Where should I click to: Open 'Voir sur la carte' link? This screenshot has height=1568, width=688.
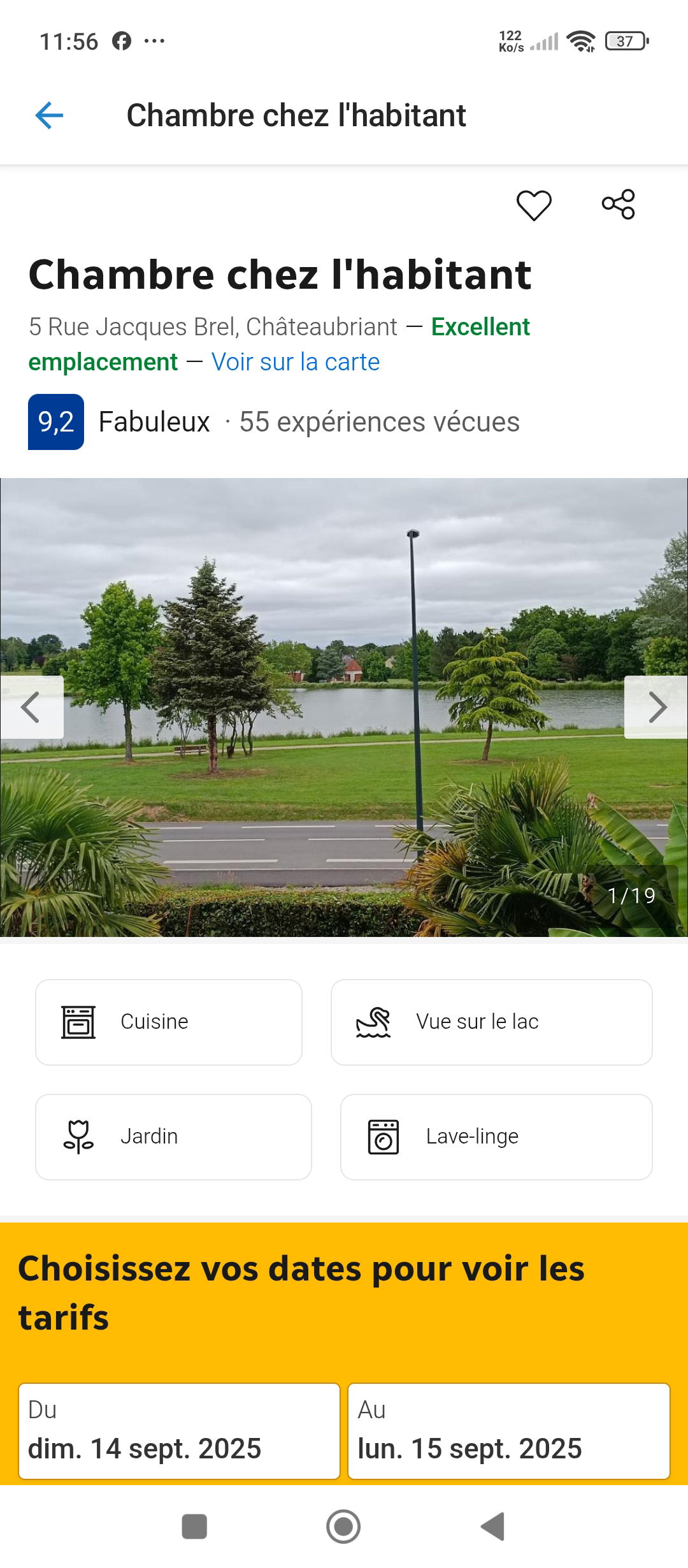pos(296,361)
